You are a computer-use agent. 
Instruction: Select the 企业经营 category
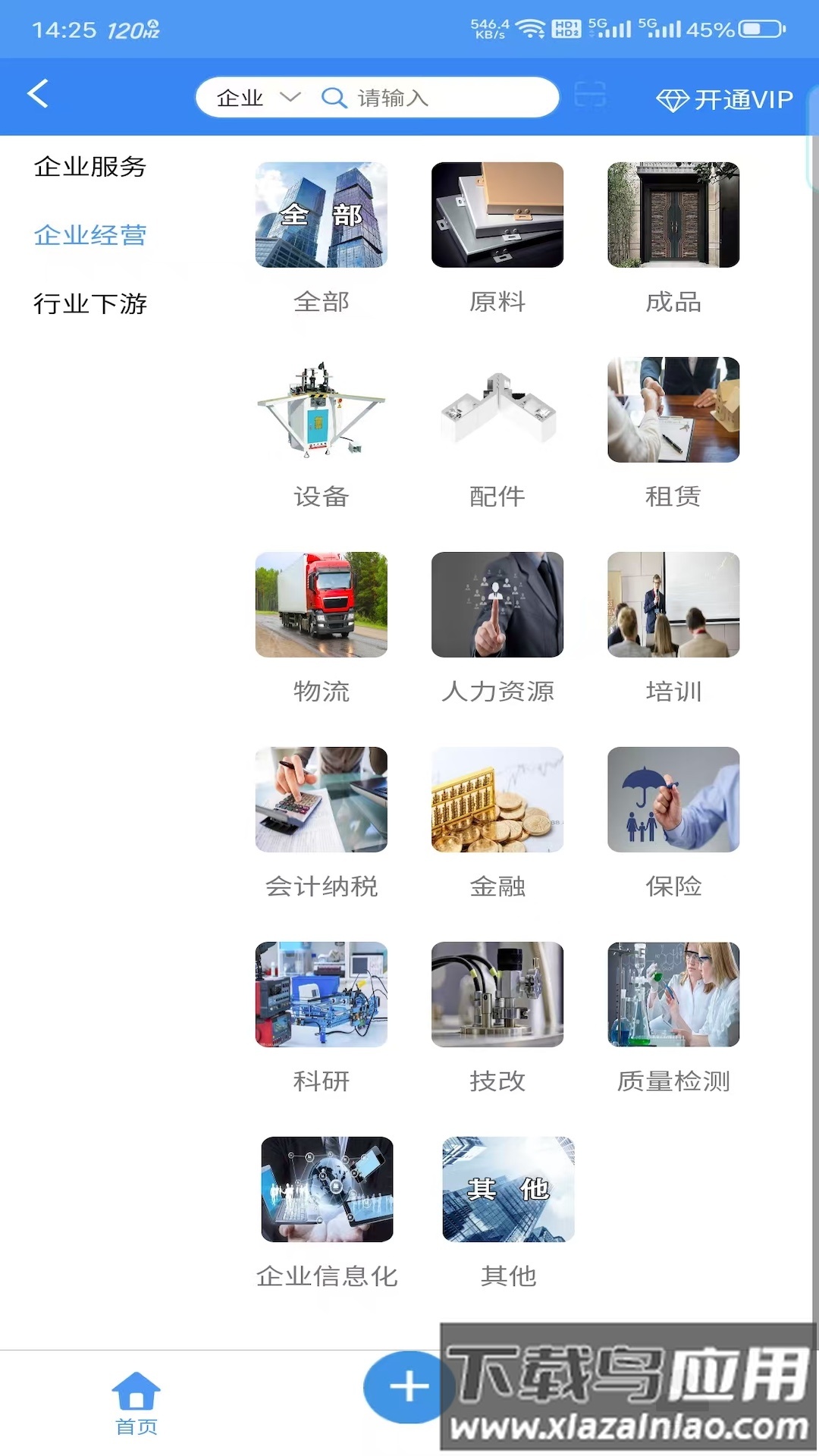coord(90,235)
